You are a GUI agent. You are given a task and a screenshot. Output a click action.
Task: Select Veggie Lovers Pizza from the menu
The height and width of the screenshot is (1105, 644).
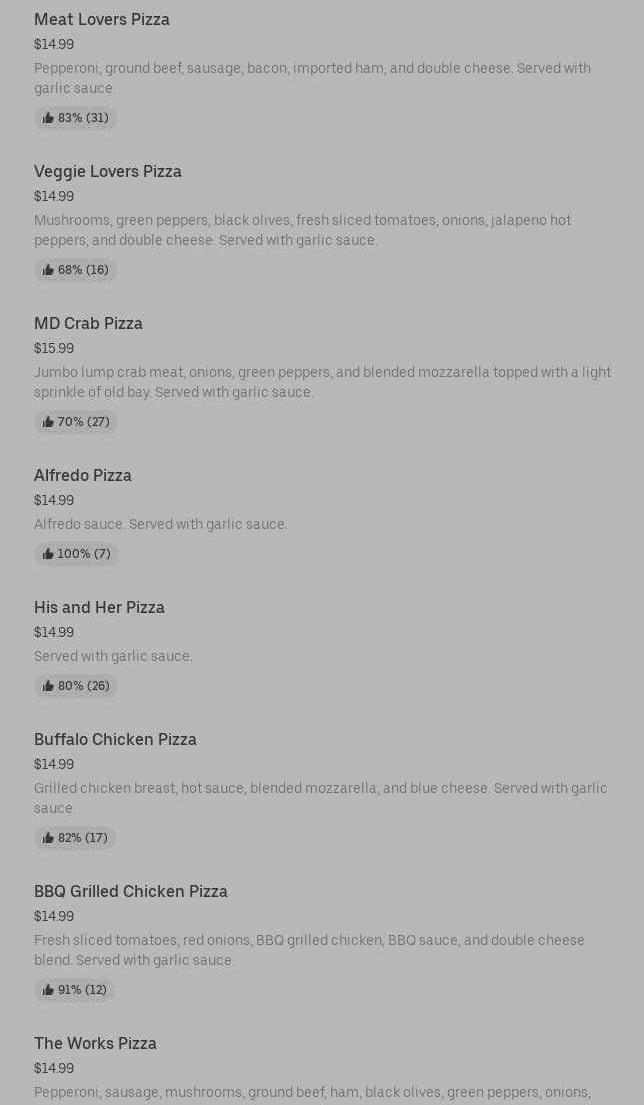[x=108, y=172]
